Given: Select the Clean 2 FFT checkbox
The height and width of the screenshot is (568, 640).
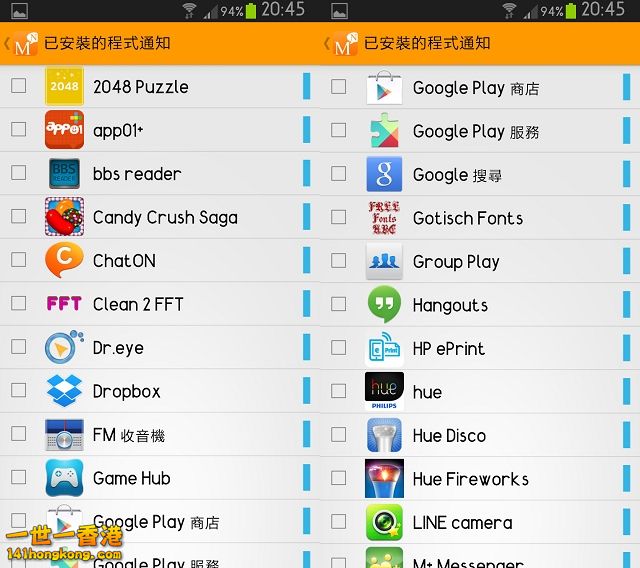Looking at the screenshot, I should [x=19, y=303].
